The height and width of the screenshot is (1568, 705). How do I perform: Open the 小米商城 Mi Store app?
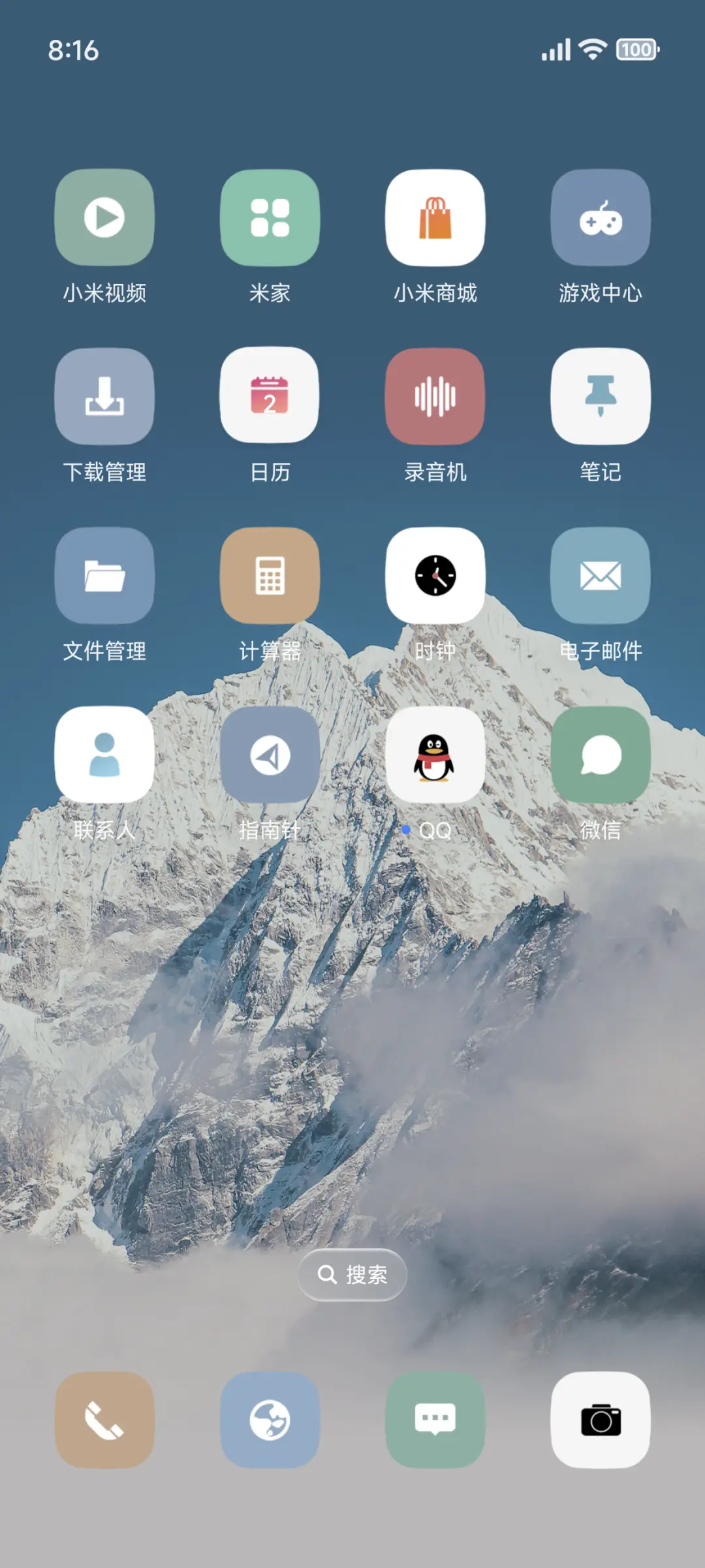pyautogui.click(x=435, y=217)
